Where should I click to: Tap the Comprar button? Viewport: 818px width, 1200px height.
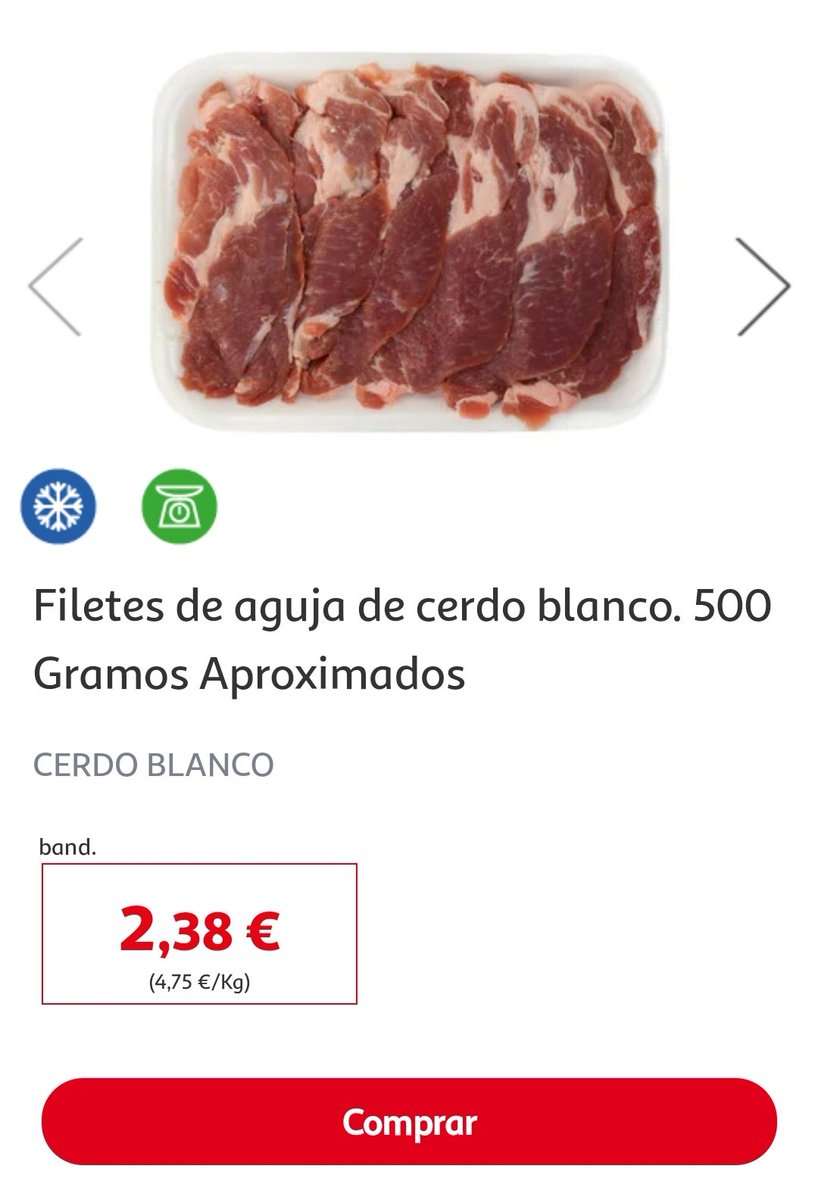click(x=409, y=1122)
